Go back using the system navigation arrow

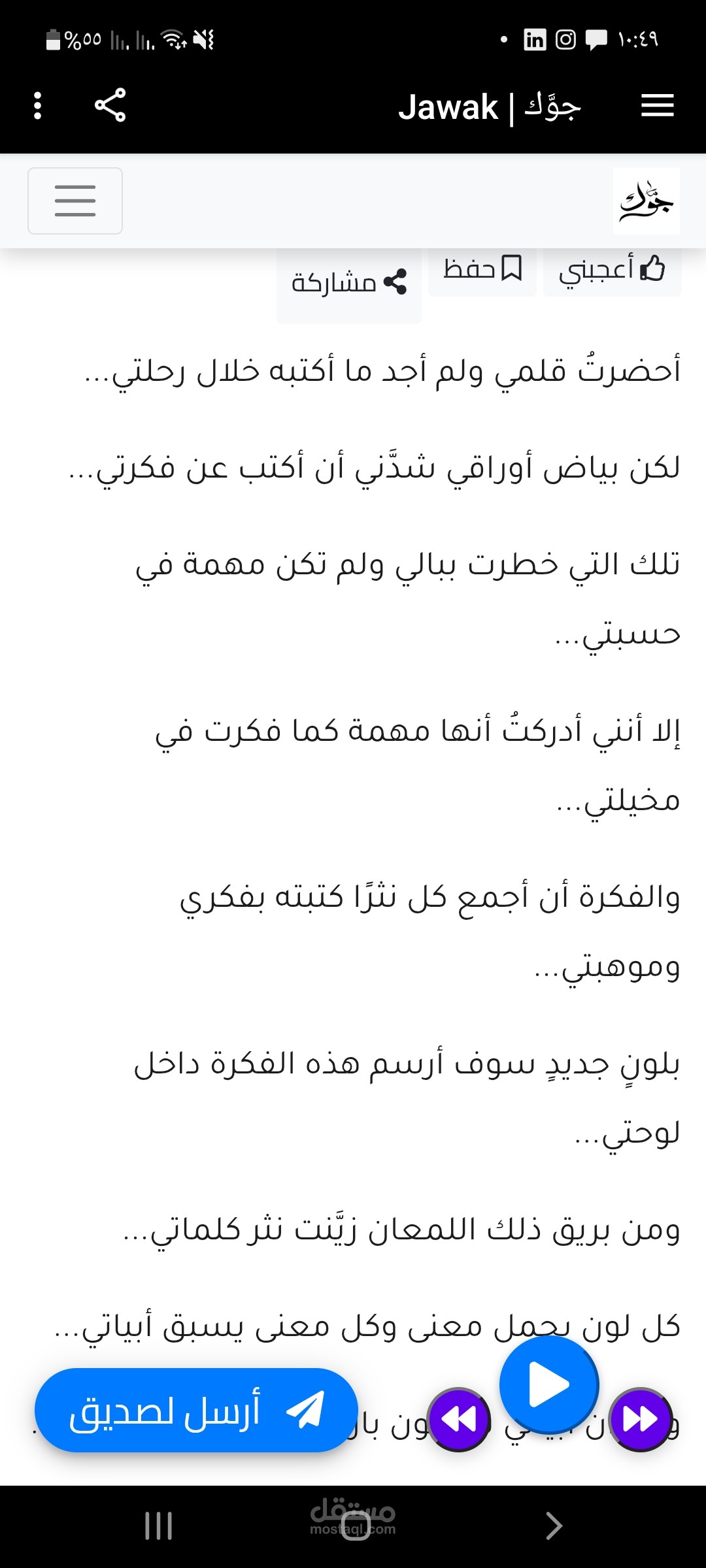click(x=553, y=1526)
